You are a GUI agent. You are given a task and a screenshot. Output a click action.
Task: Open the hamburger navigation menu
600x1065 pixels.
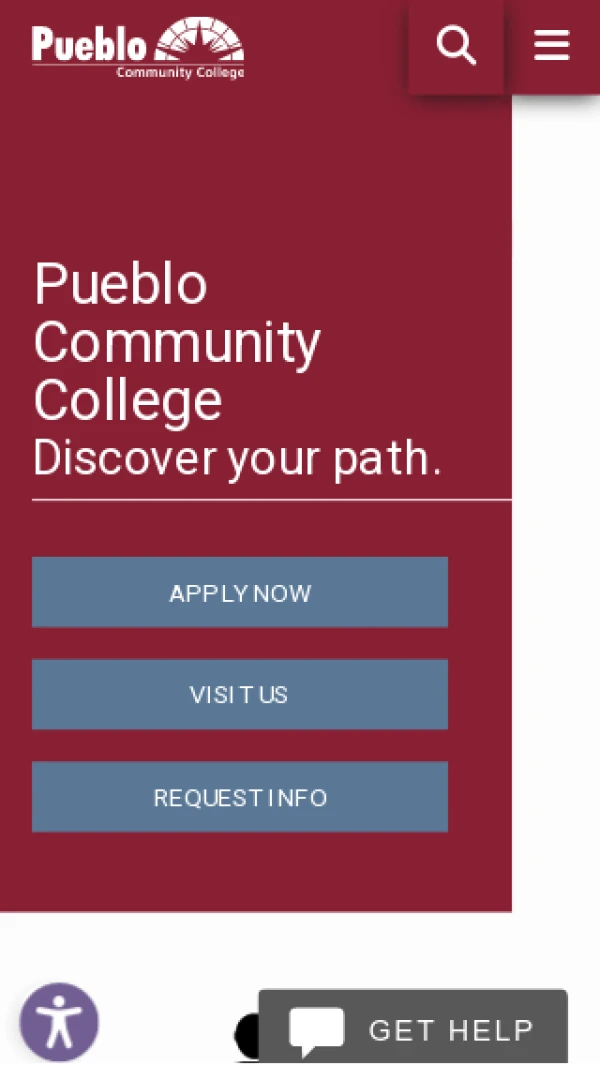(x=551, y=46)
